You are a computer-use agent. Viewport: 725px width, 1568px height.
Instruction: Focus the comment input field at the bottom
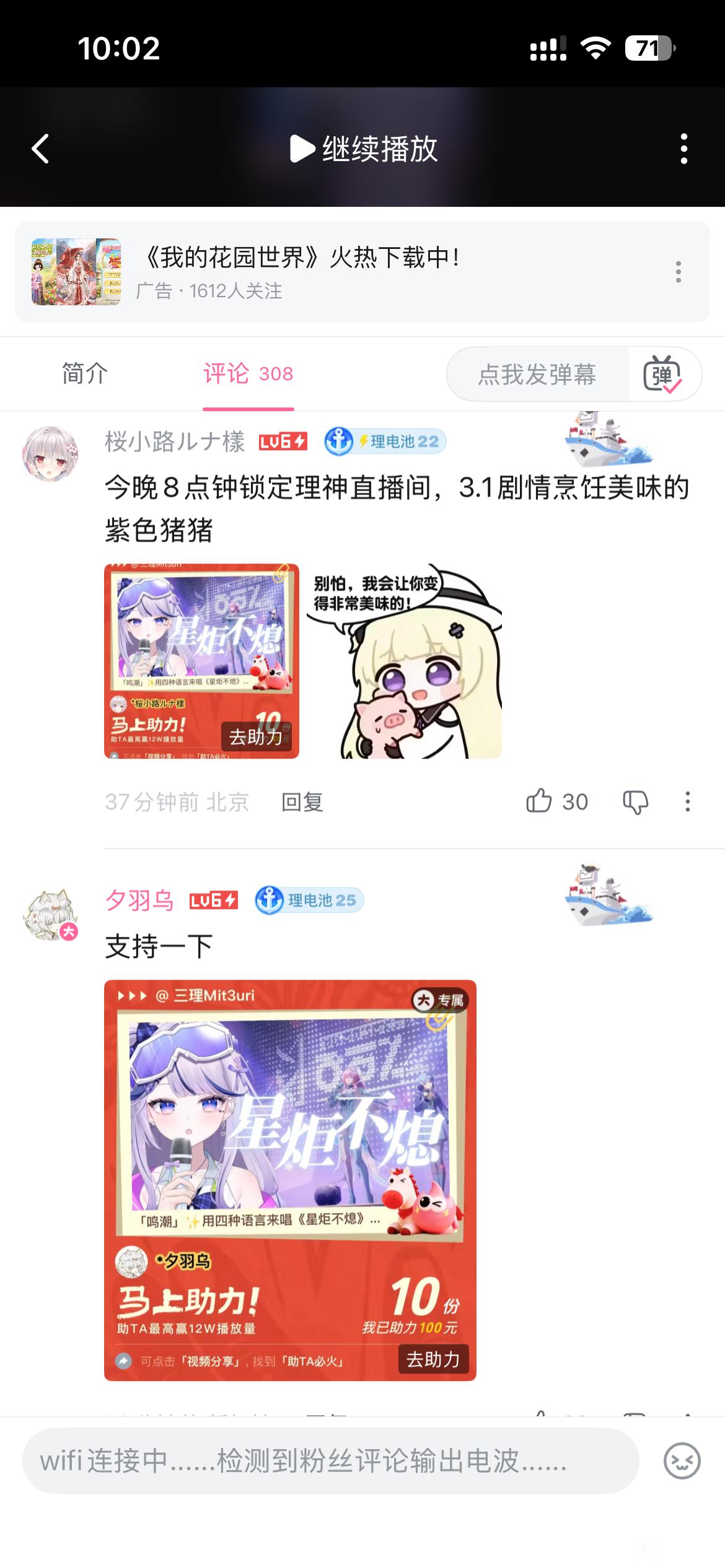(x=331, y=1461)
